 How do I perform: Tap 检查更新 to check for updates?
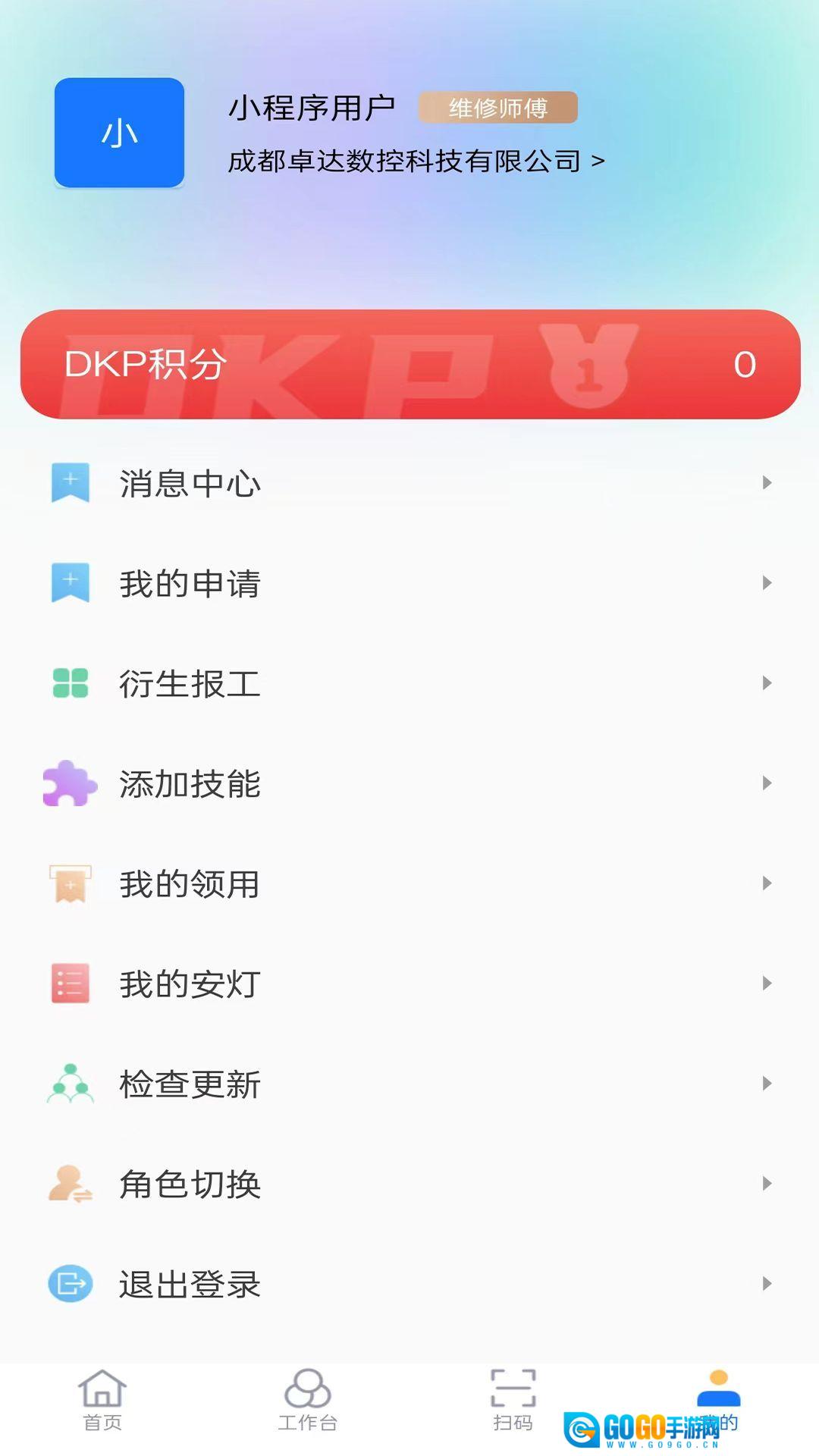click(x=409, y=1084)
